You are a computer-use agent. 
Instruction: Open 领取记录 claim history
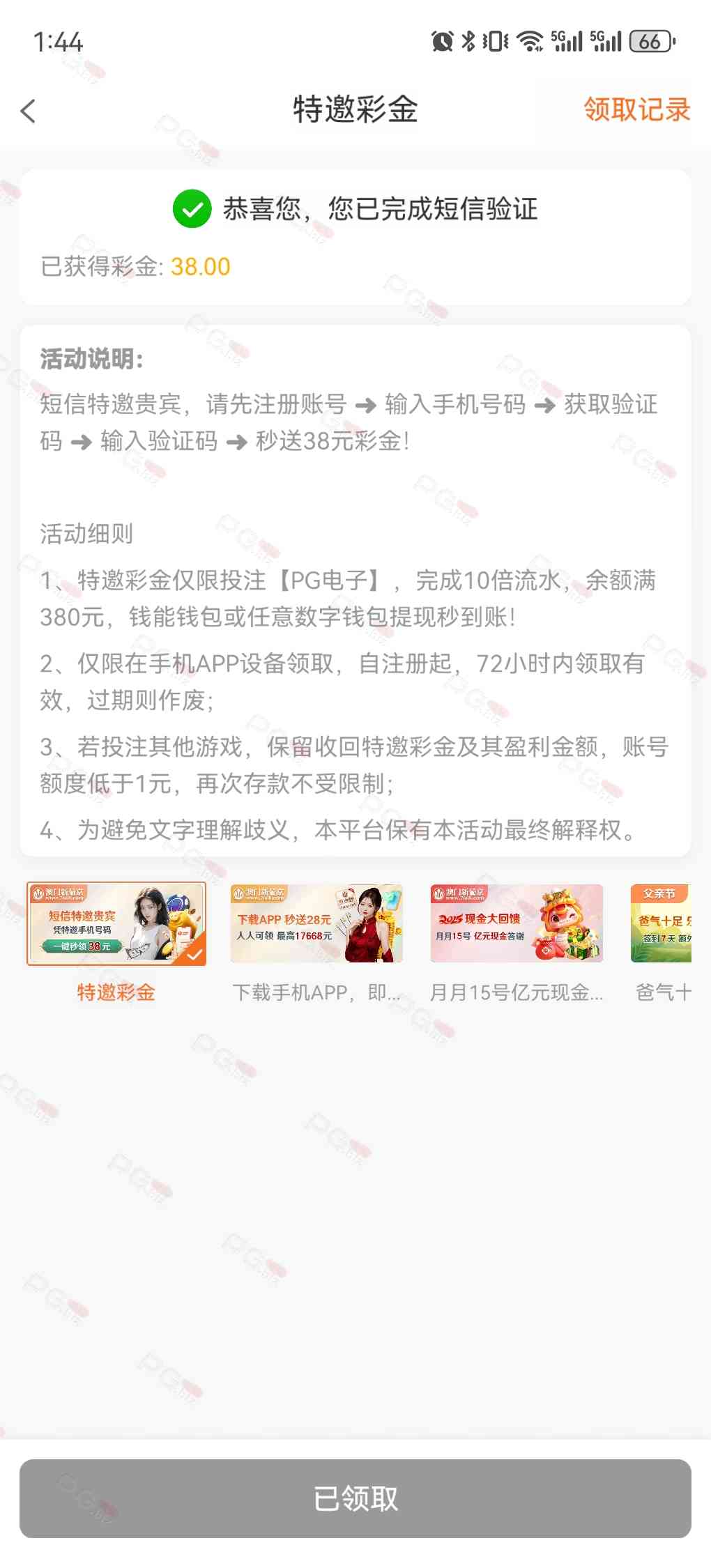(x=636, y=110)
